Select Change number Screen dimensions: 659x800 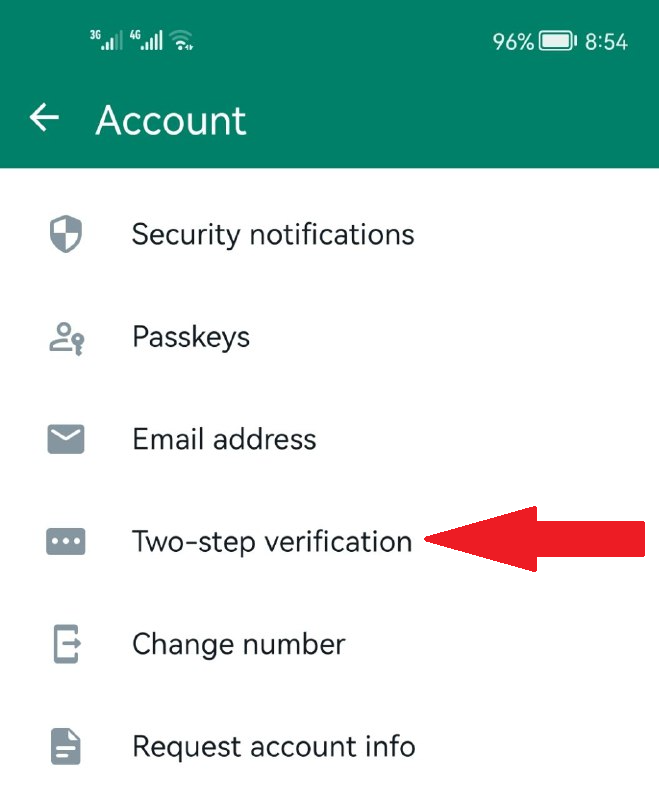[238, 644]
